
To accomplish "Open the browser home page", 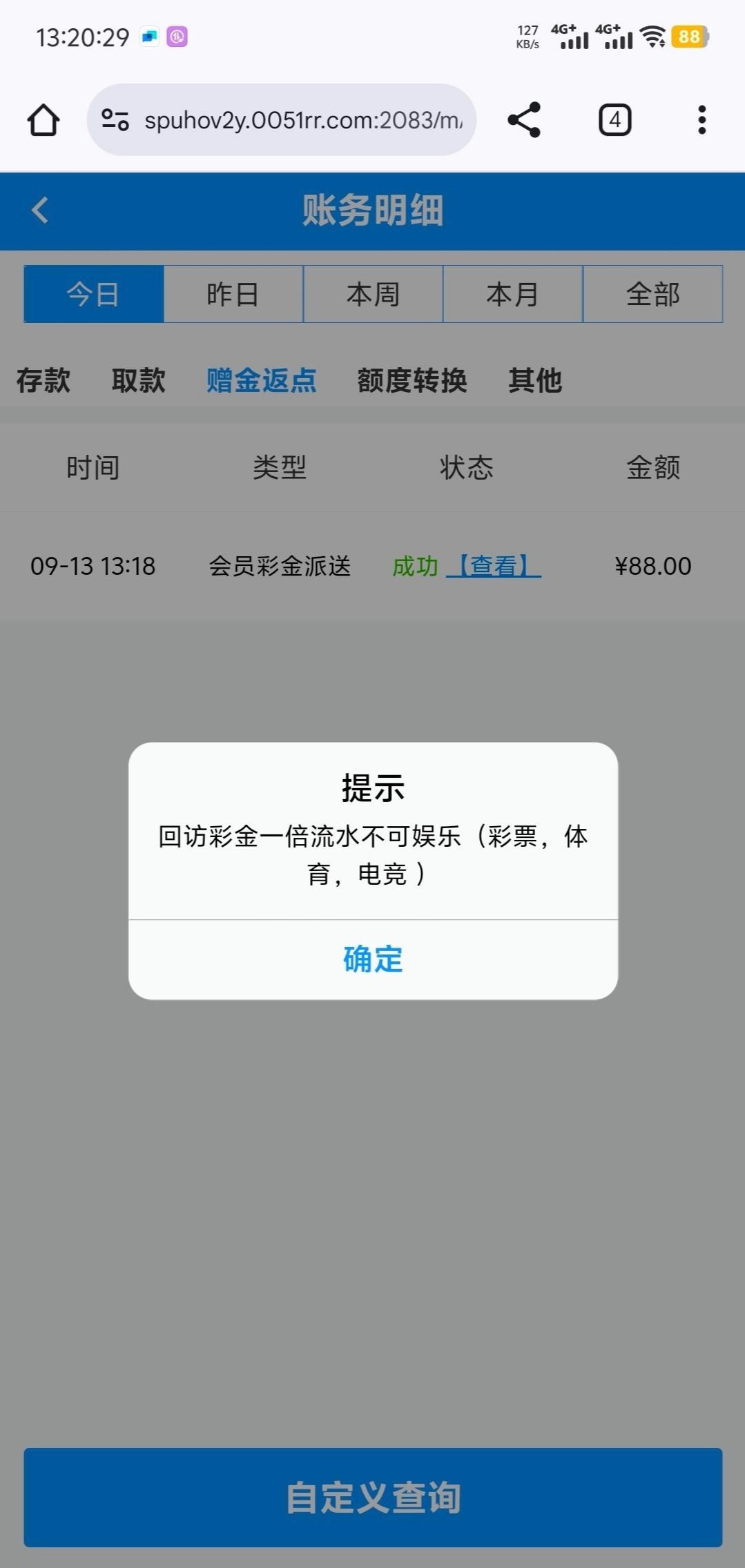I will (43, 120).
